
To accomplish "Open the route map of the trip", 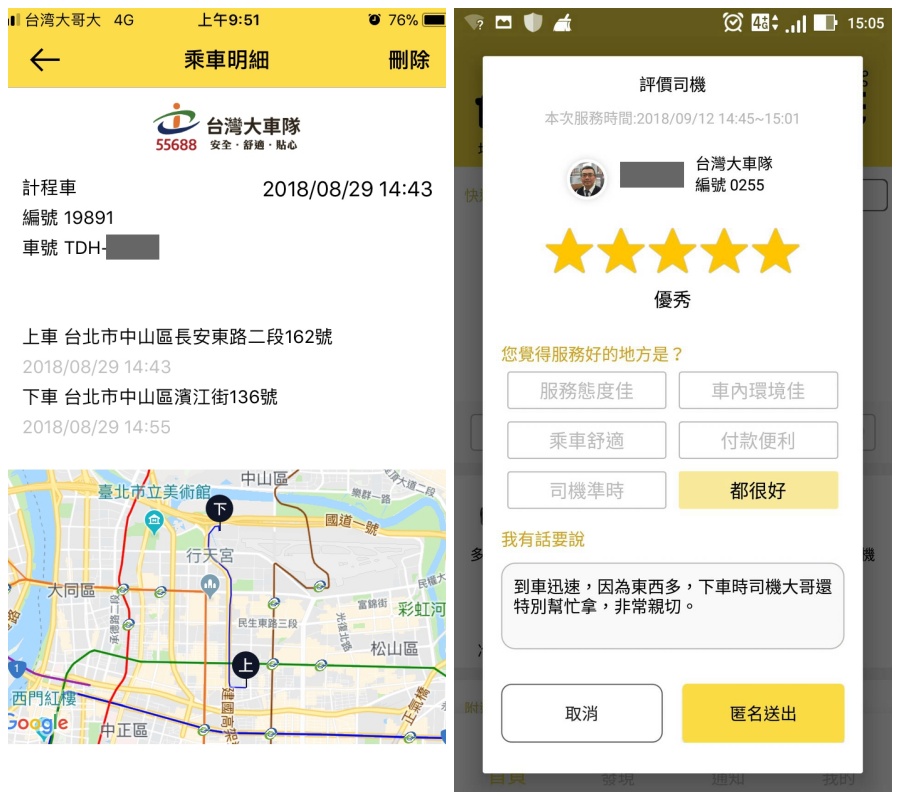I will pos(227,606).
